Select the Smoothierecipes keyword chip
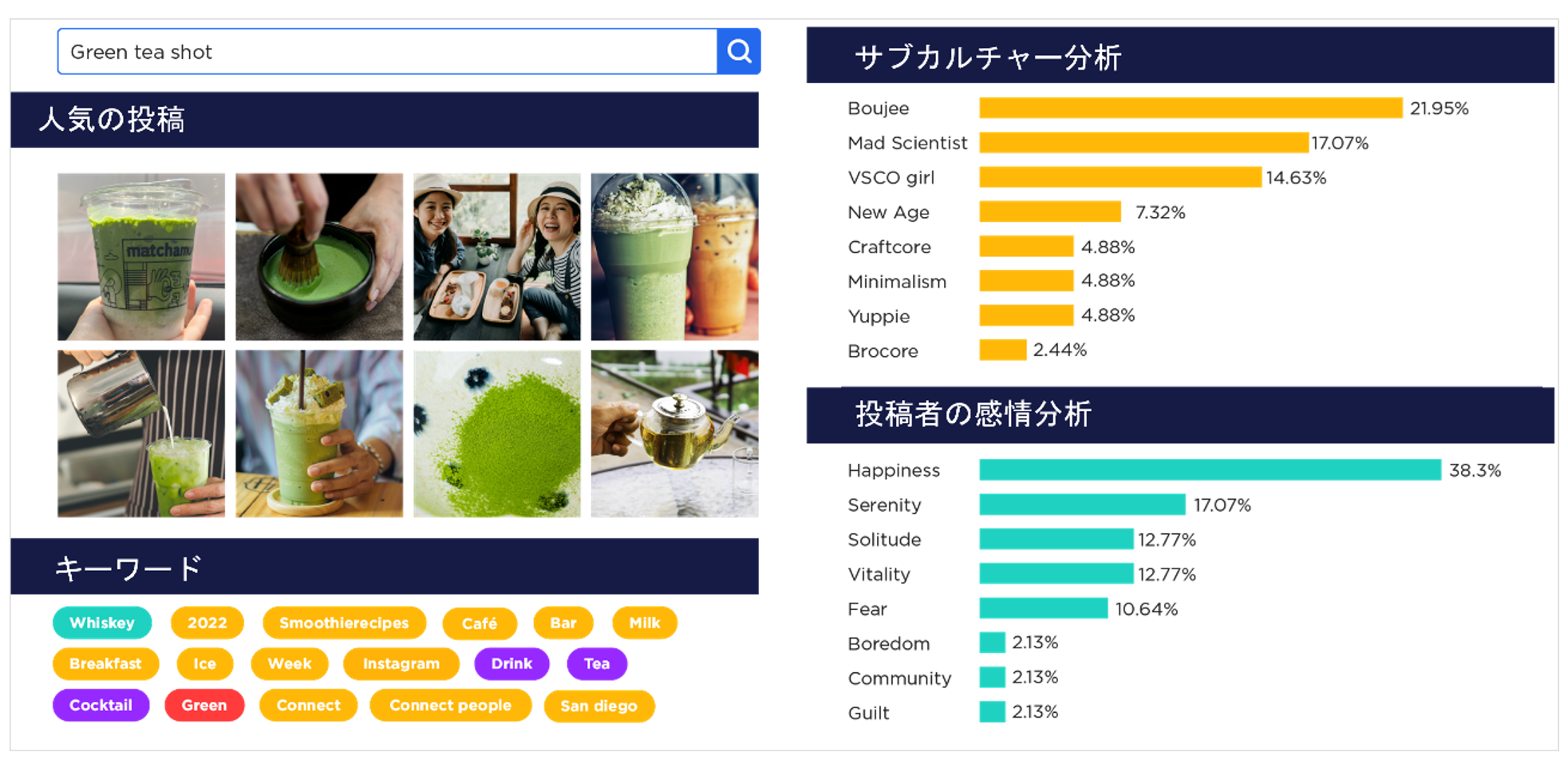The width and height of the screenshot is (1568, 768). point(344,623)
